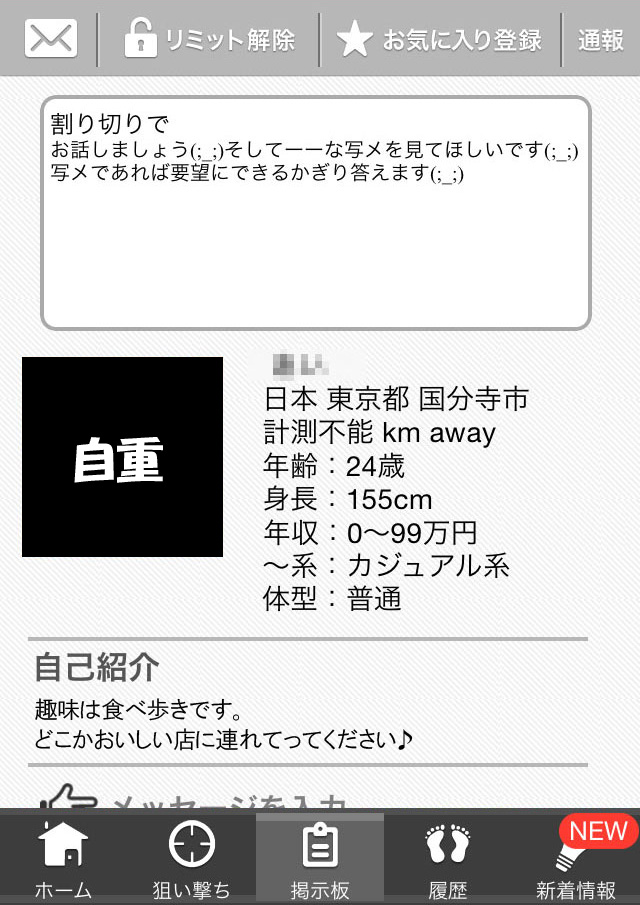Tap the メッセージを入力 message field
This screenshot has height=905, width=640.
(x=230, y=800)
